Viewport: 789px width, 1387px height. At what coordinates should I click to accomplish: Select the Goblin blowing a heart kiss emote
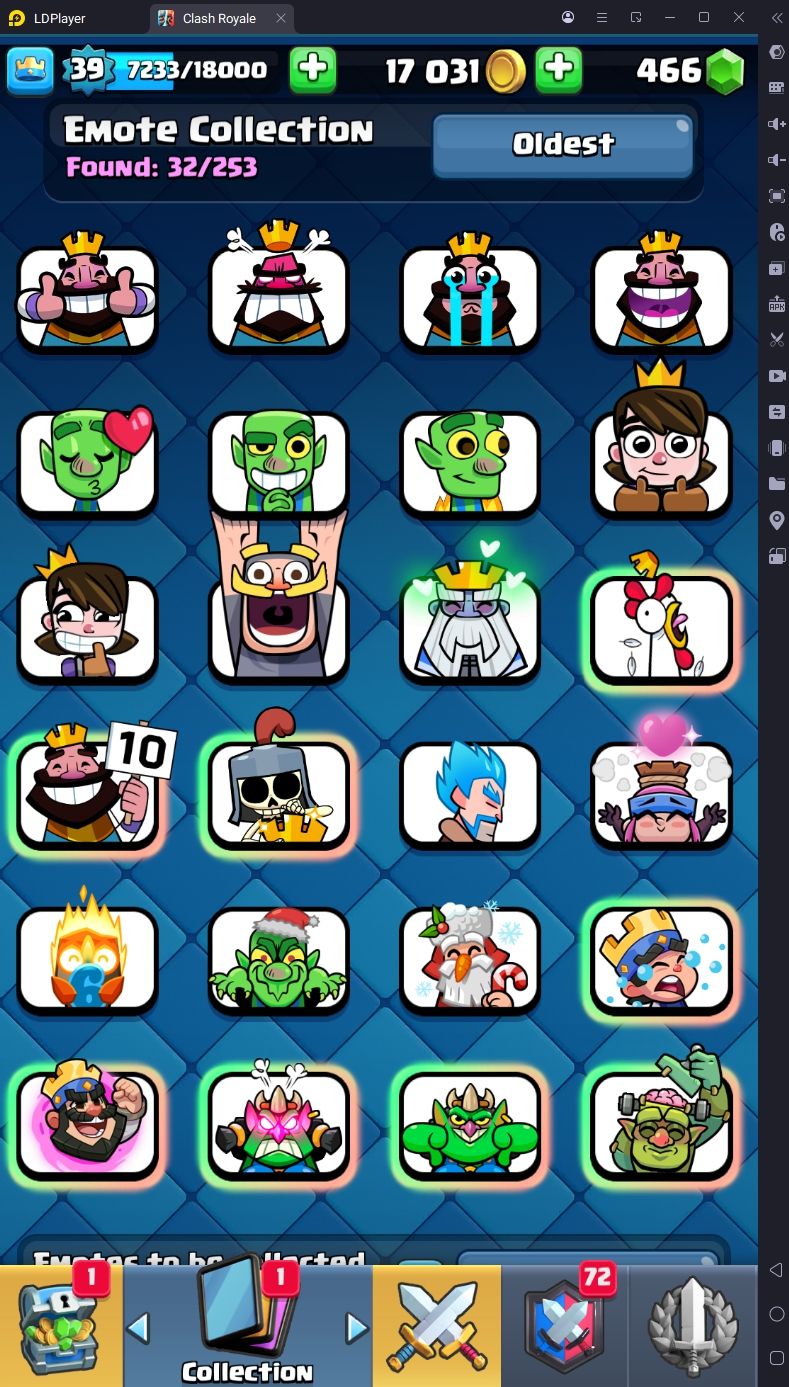pyautogui.click(x=87, y=460)
